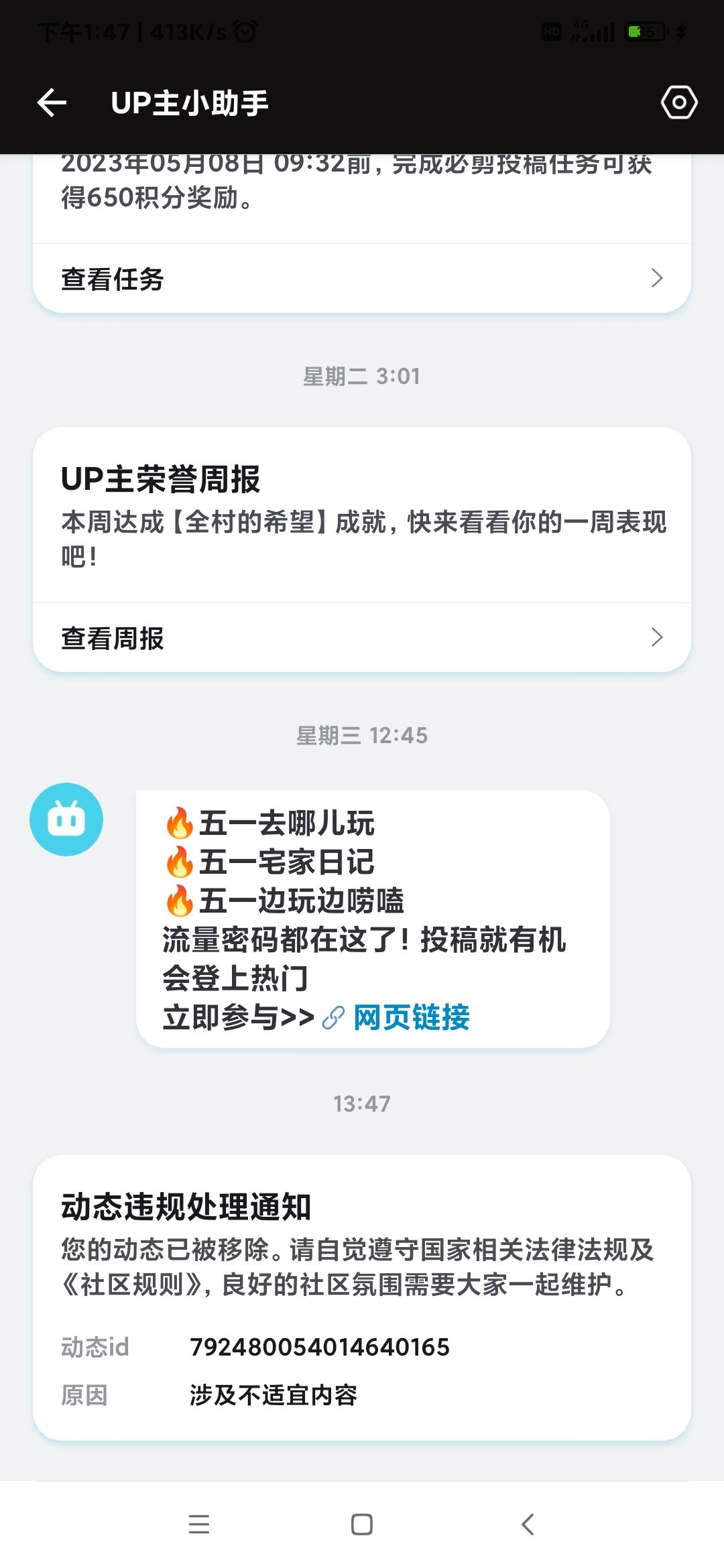
Task: Follow the 网页链接 web link
Action: click(x=410, y=1017)
